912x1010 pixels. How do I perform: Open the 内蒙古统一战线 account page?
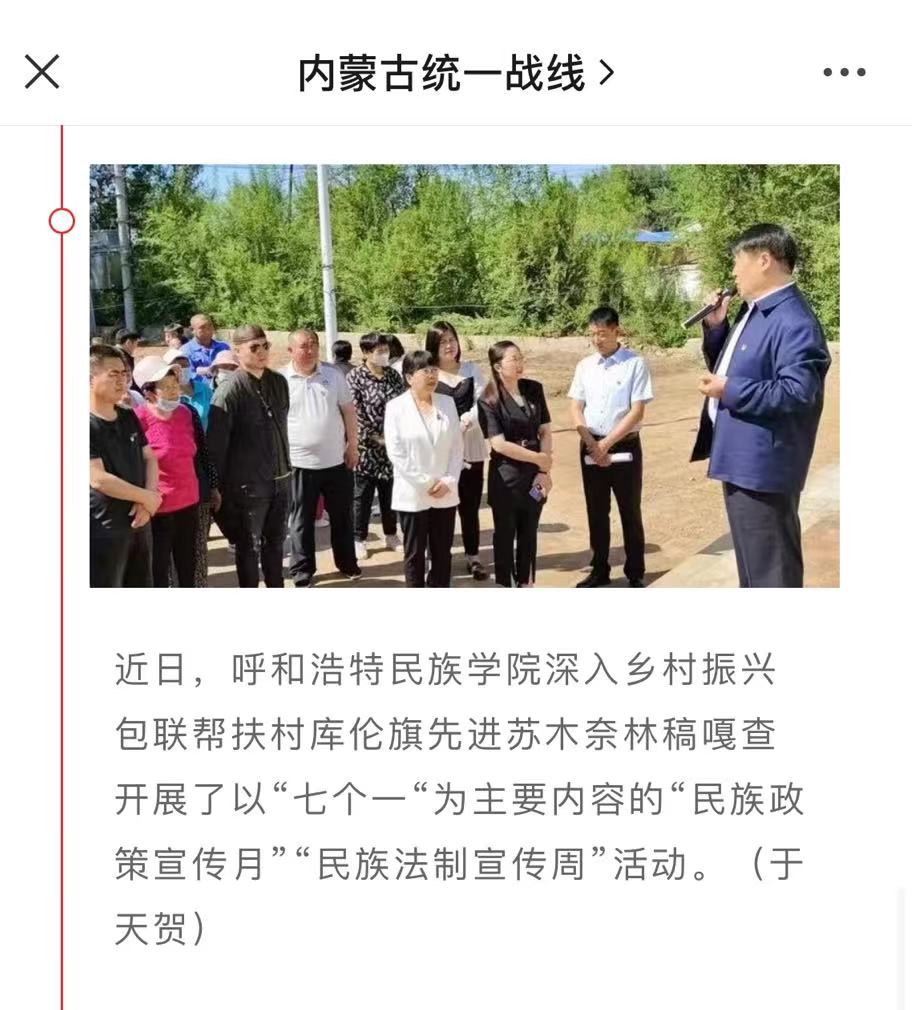click(455, 73)
